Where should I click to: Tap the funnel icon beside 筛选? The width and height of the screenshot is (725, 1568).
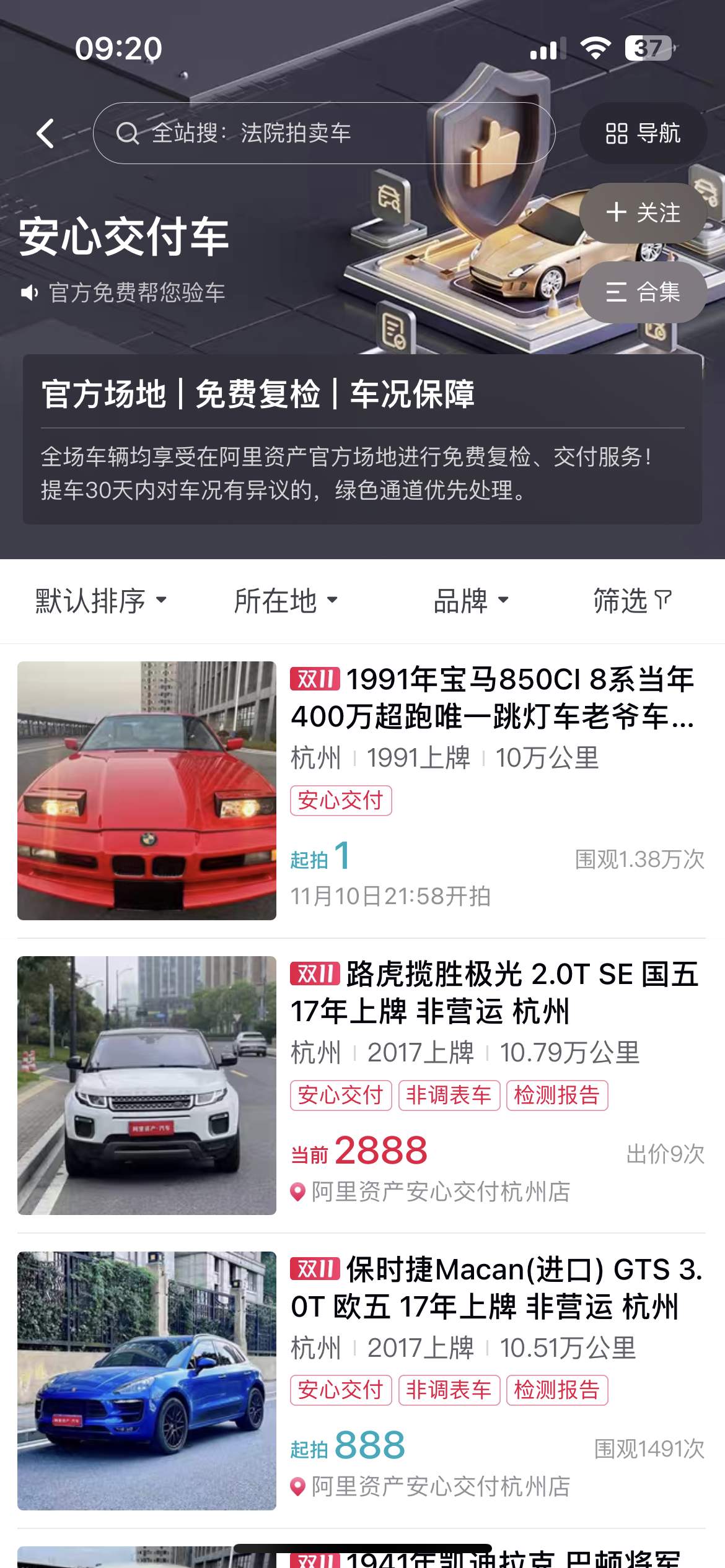[661, 600]
